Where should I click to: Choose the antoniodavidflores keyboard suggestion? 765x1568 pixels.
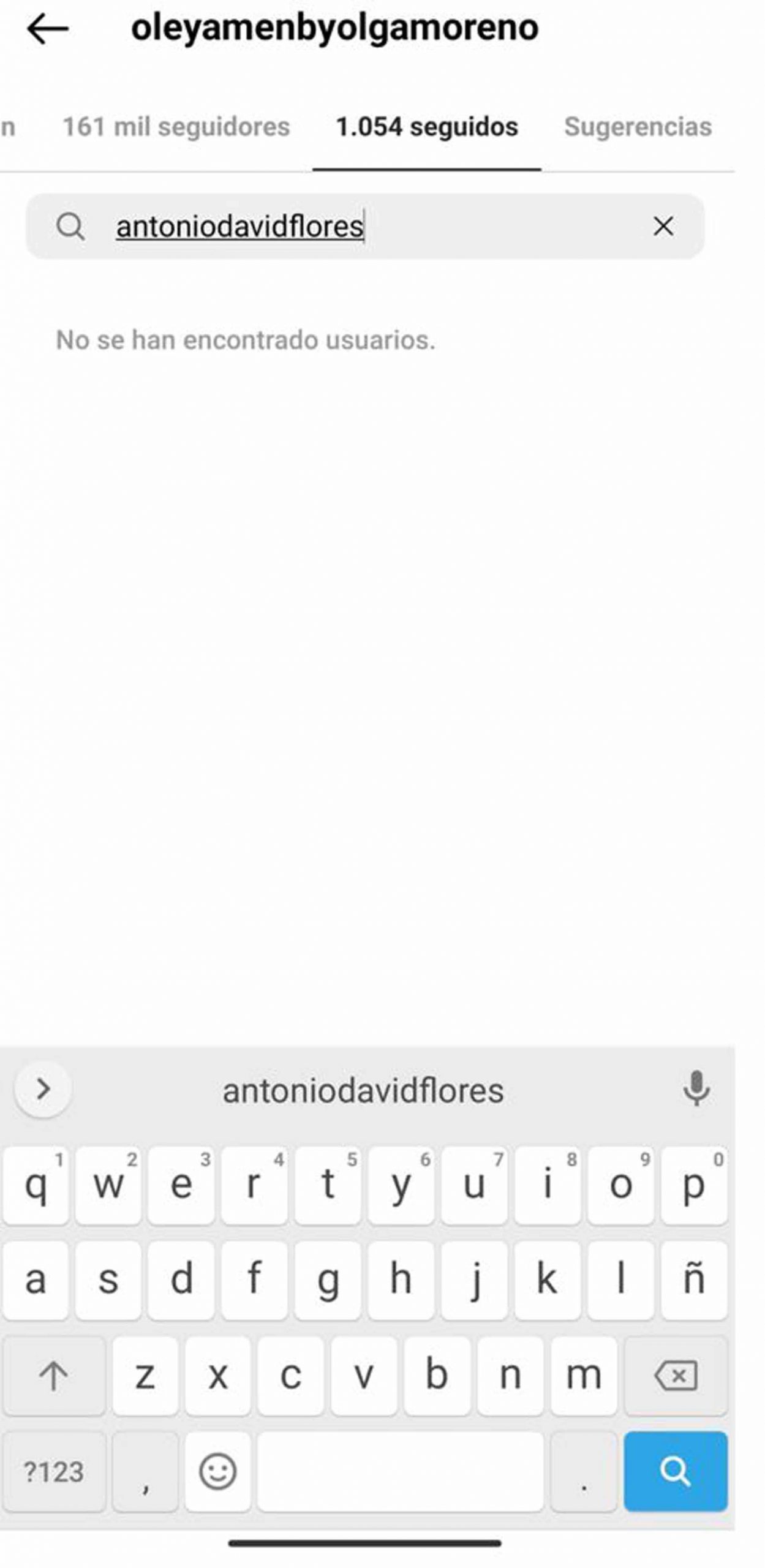363,1090
